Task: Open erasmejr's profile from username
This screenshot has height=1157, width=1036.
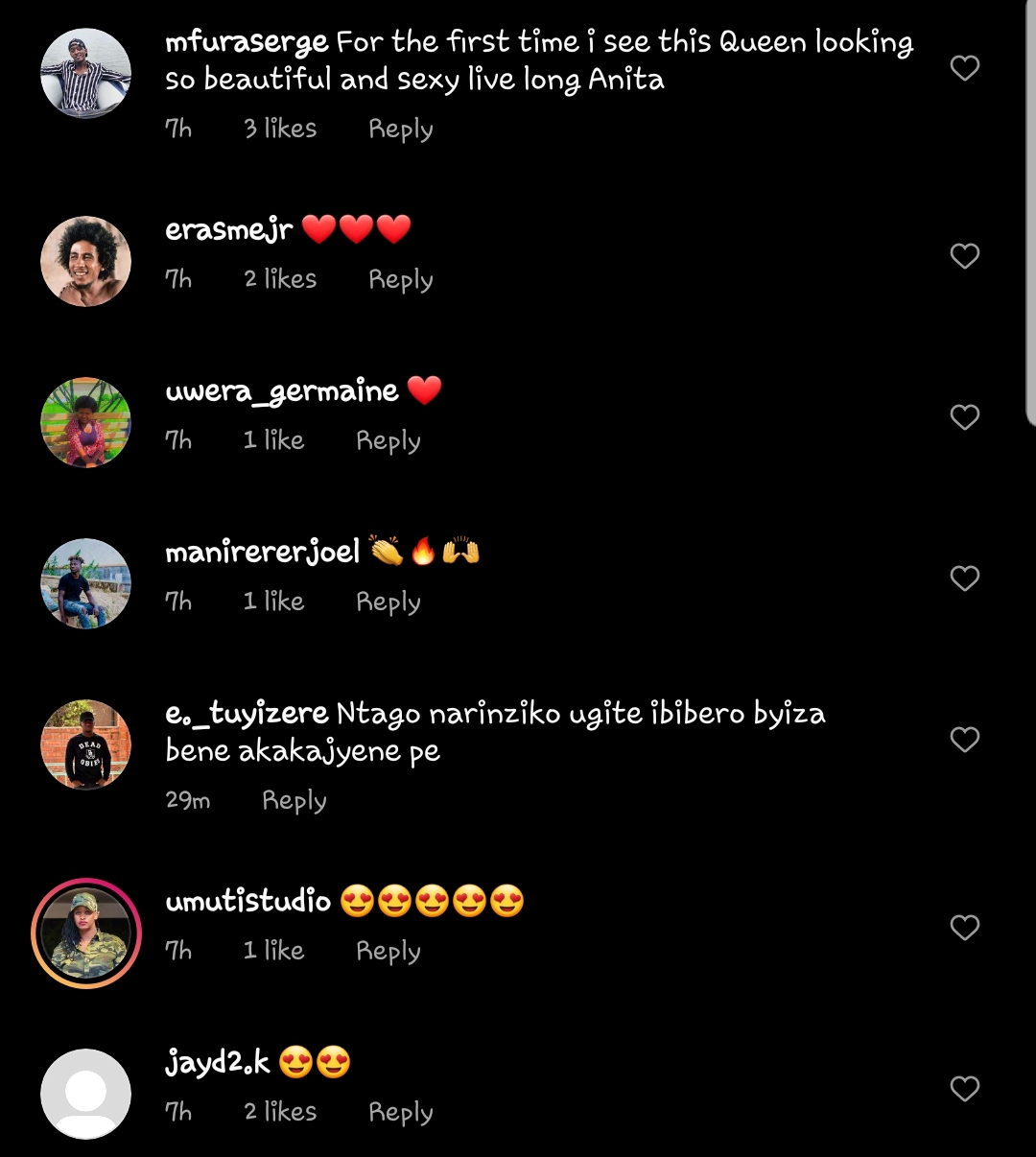Action: coord(228,230)
